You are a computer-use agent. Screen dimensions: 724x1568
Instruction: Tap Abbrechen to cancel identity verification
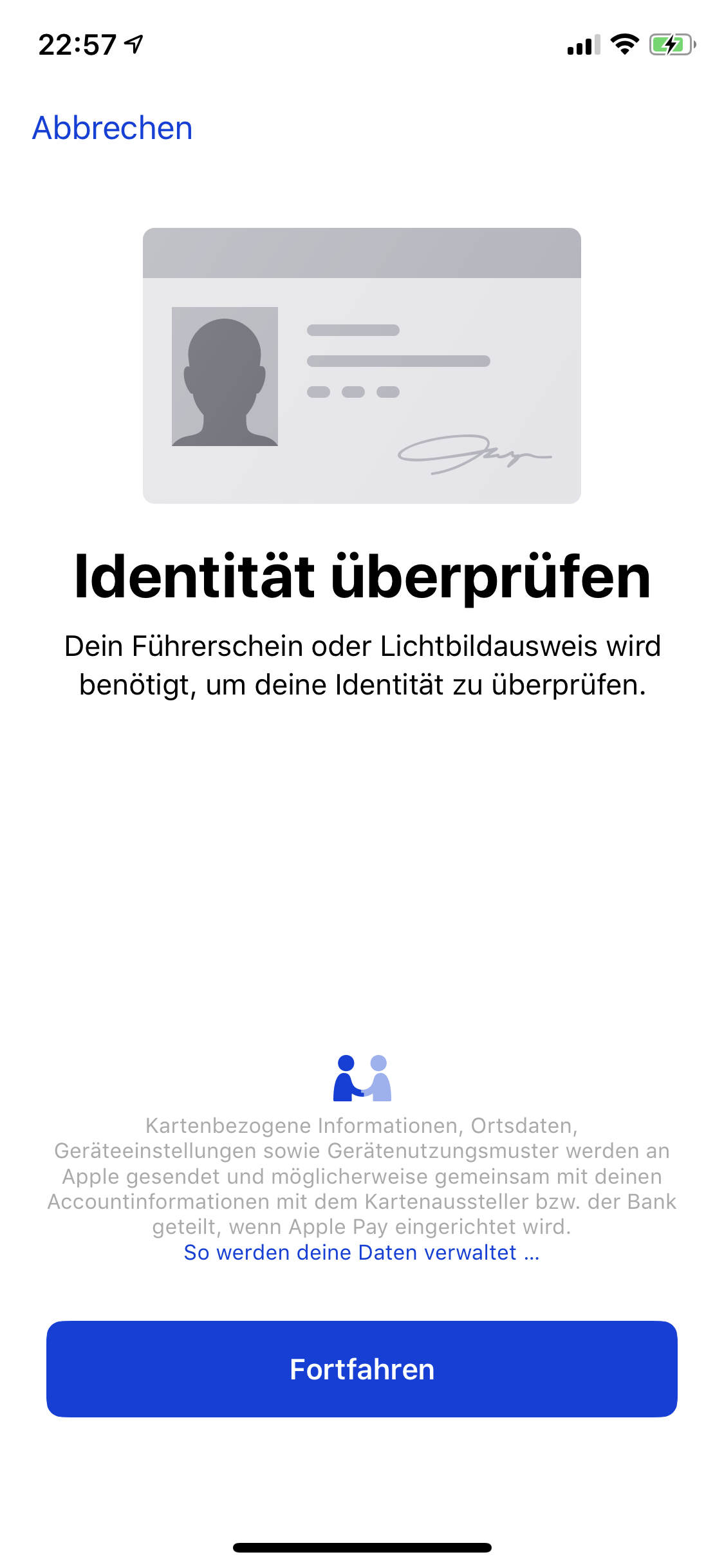[x=113, y=128]
